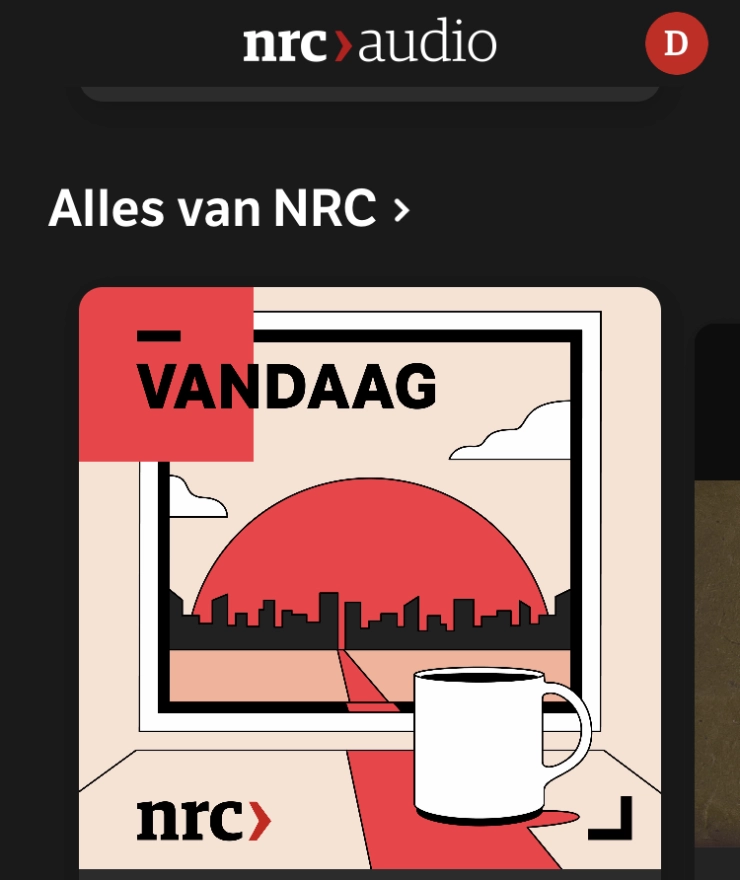Select the nrc audio title in the top bar
This screenshot has height=880, width=740.
425,42
